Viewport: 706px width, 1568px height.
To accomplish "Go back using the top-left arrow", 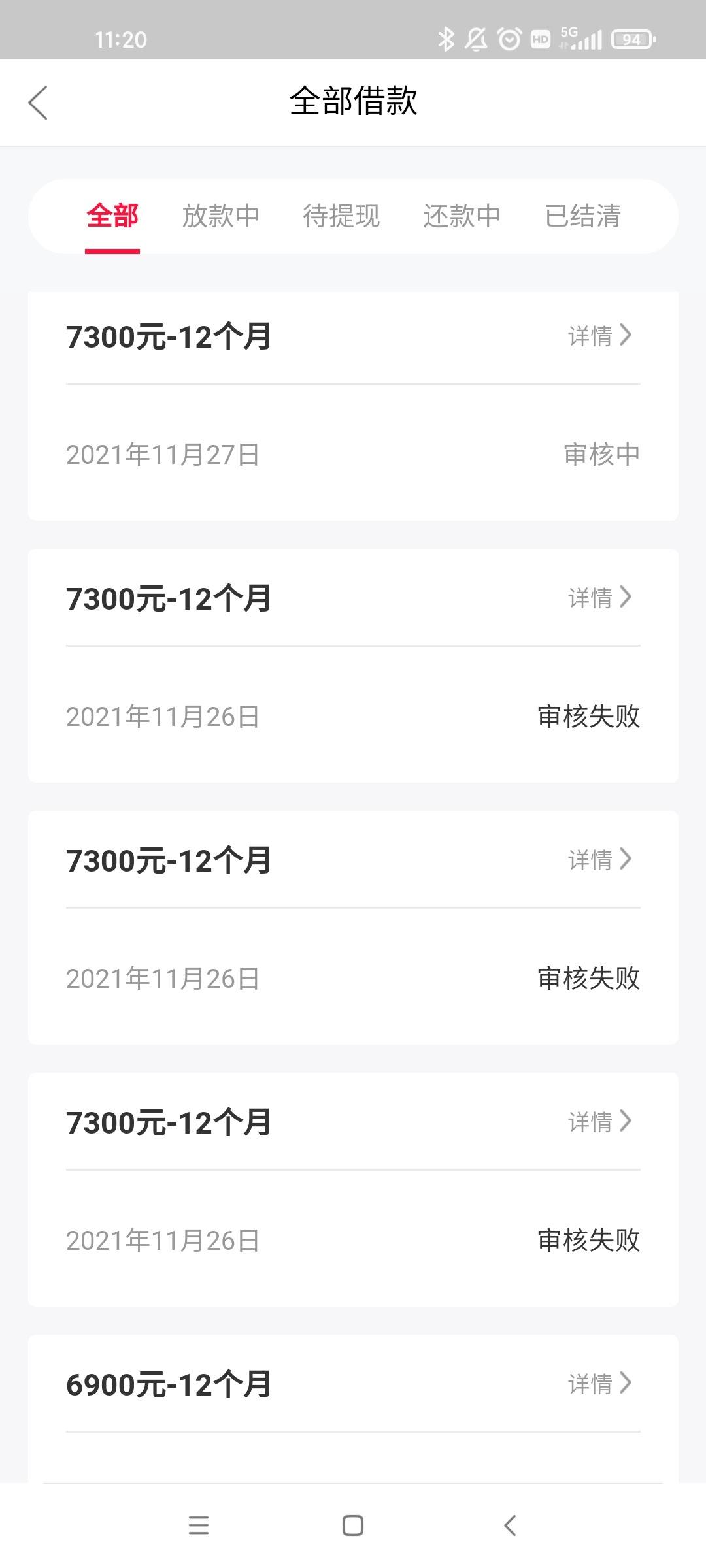I will tap(38, 103).
